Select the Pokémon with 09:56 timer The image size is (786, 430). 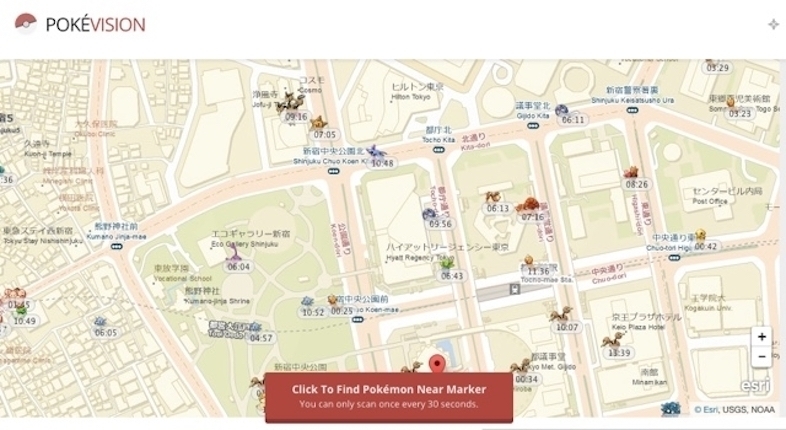tap(432, 213)
